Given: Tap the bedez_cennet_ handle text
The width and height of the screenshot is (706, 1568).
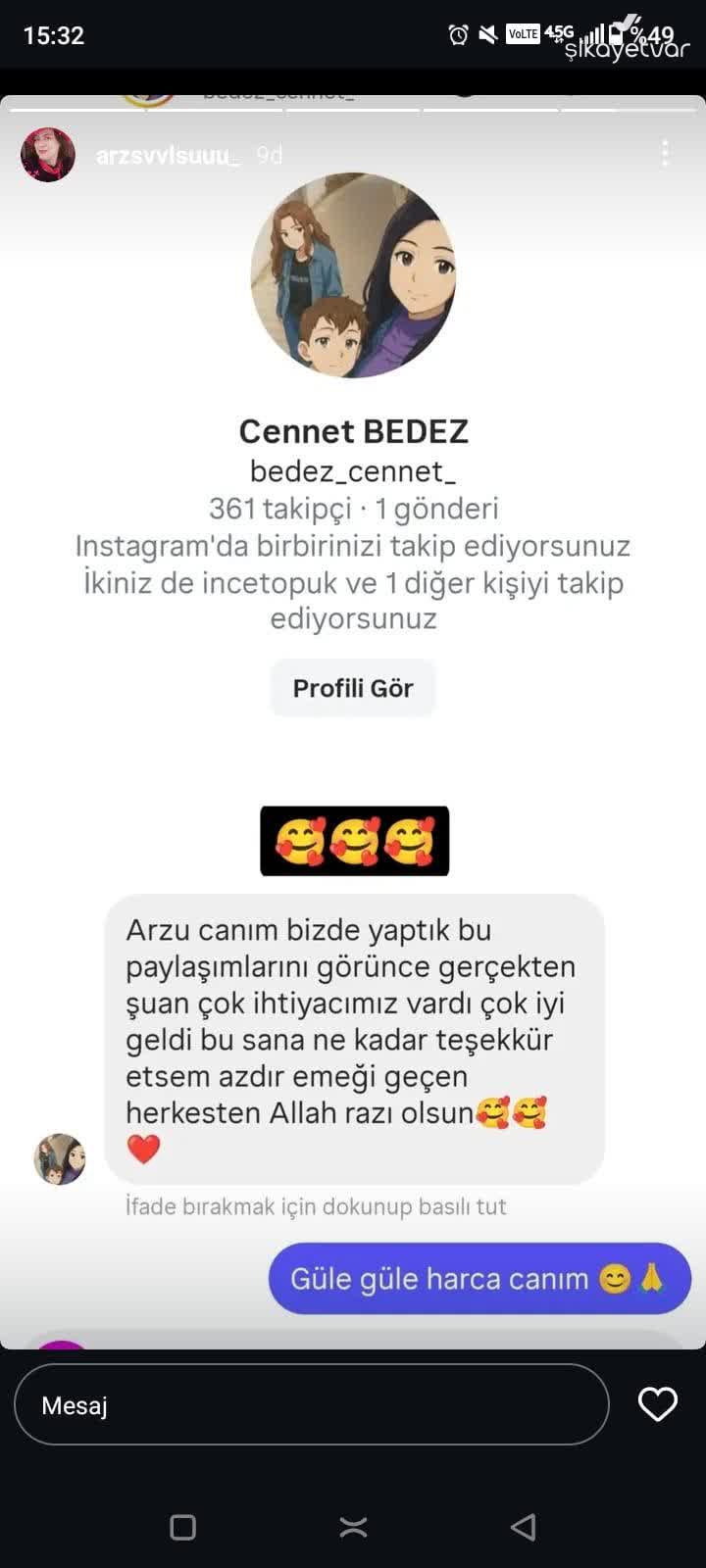Looking at the screenshot, I should click(x=353, y=471).
